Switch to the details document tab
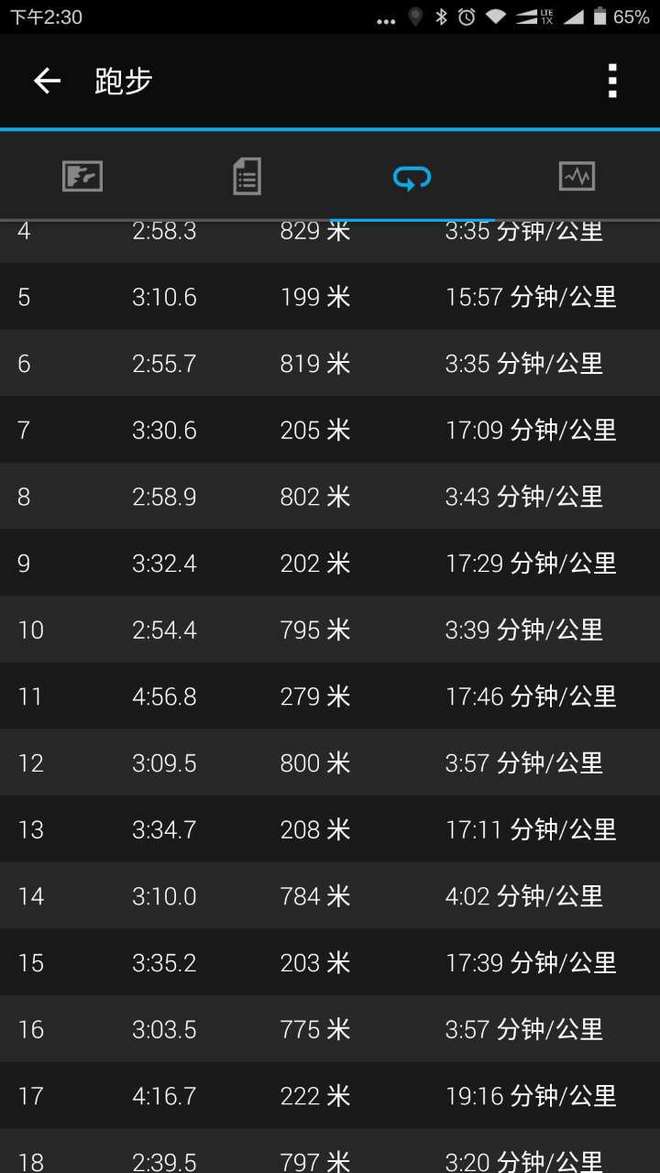This screenshot has width=660, height=1173. pos(247,177)
